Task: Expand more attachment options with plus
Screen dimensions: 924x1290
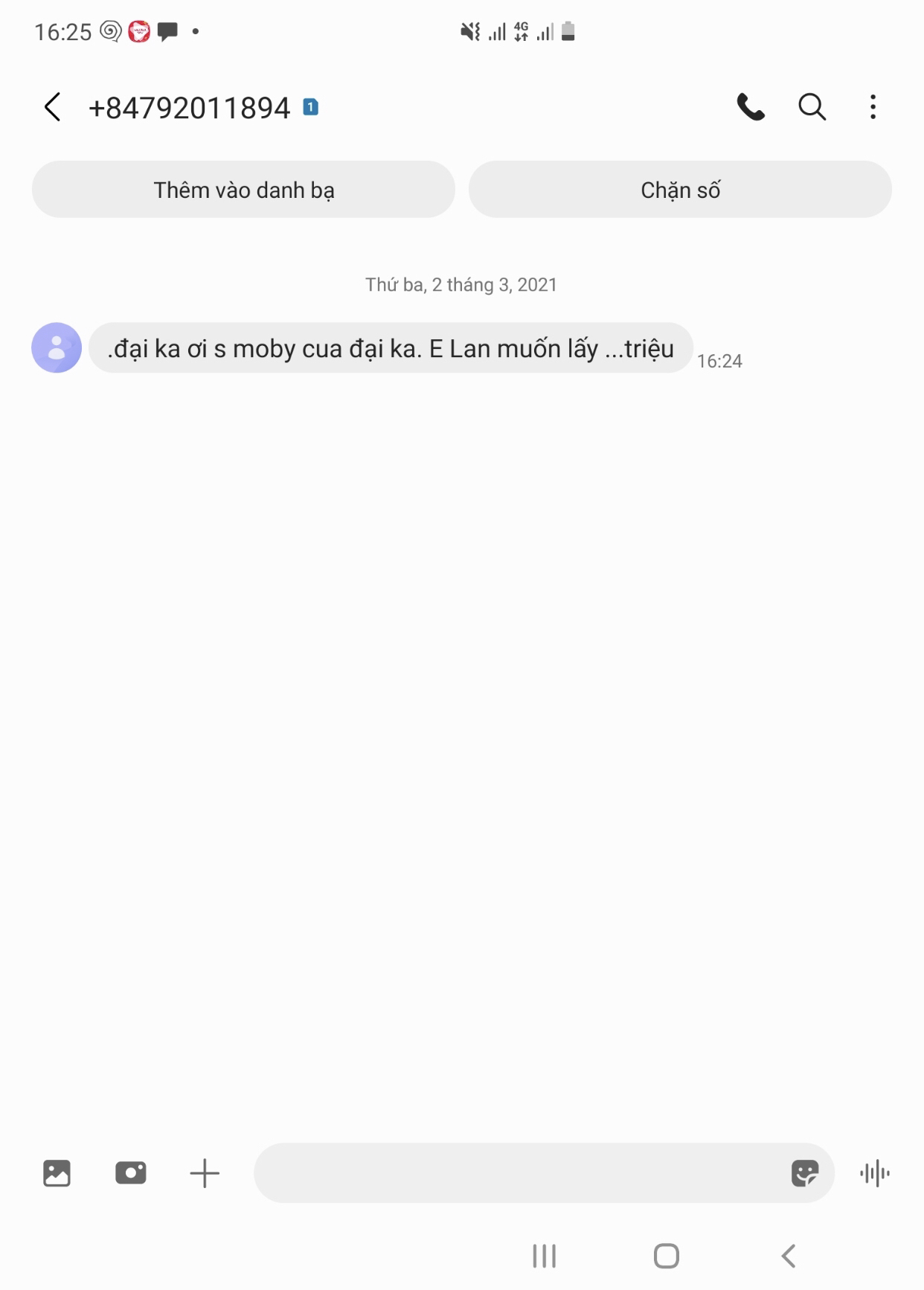Action: [x=205, y=1173]
